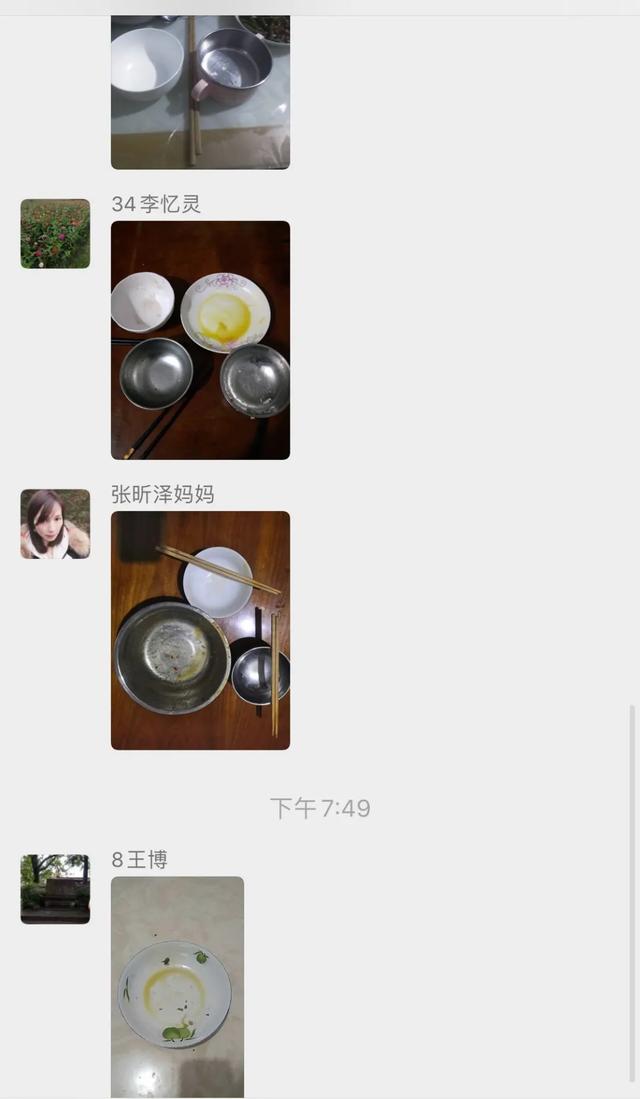The height and width of the screenshot is (1099, 640).
Task: Open the photo sent by 34李忆灵
Action: pyautogui.click(x=200, y=340)
